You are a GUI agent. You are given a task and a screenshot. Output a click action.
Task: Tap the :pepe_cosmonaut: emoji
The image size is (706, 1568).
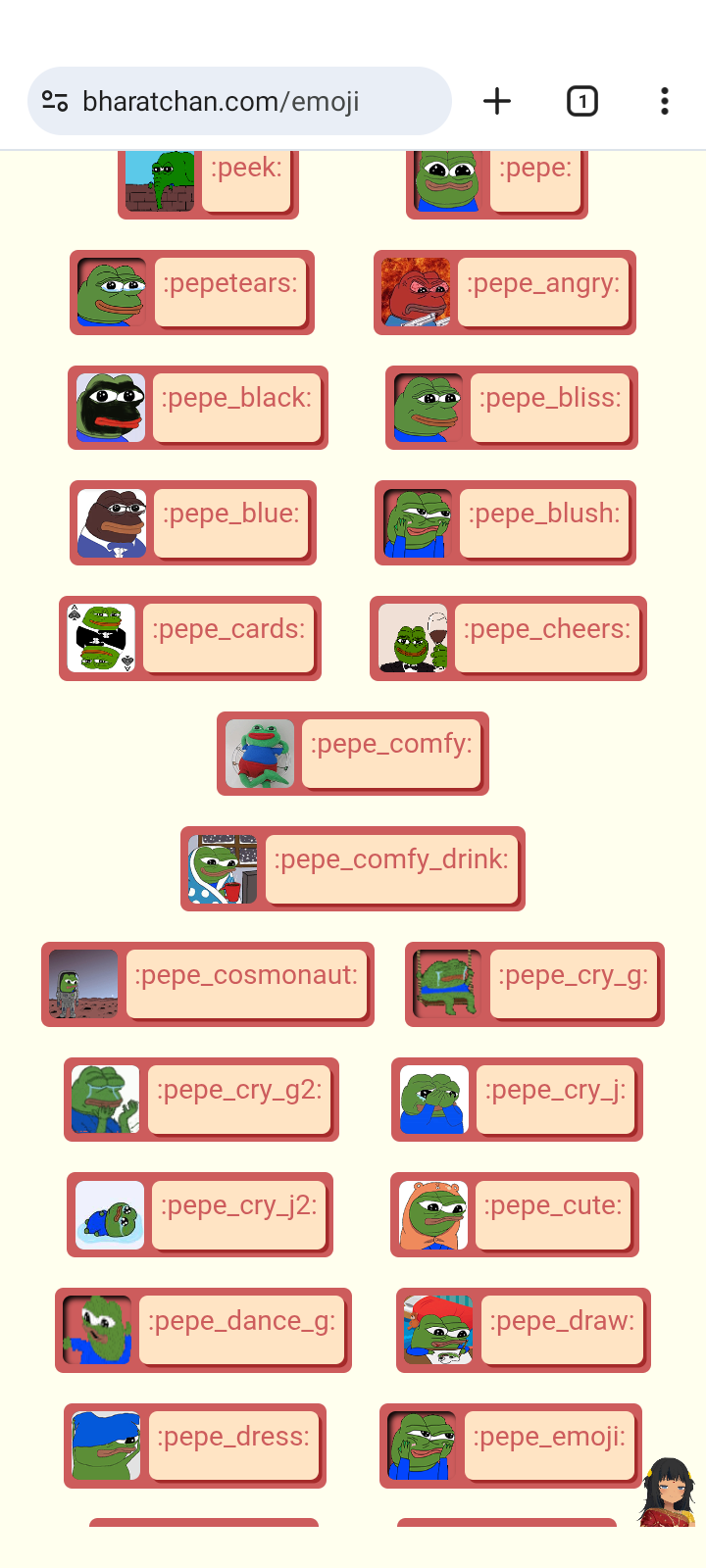click(208, 984)
